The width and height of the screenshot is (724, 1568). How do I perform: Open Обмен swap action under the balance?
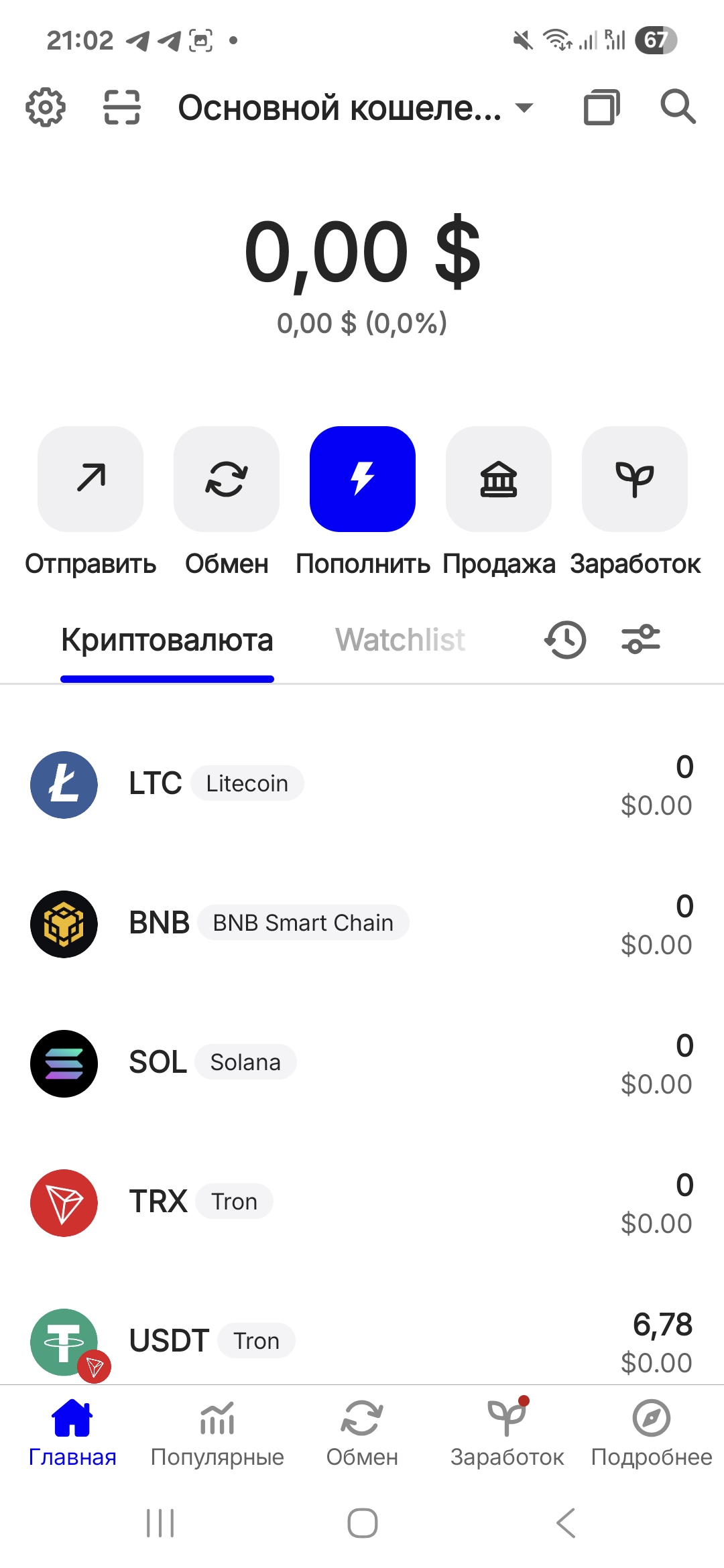point(227,479)
